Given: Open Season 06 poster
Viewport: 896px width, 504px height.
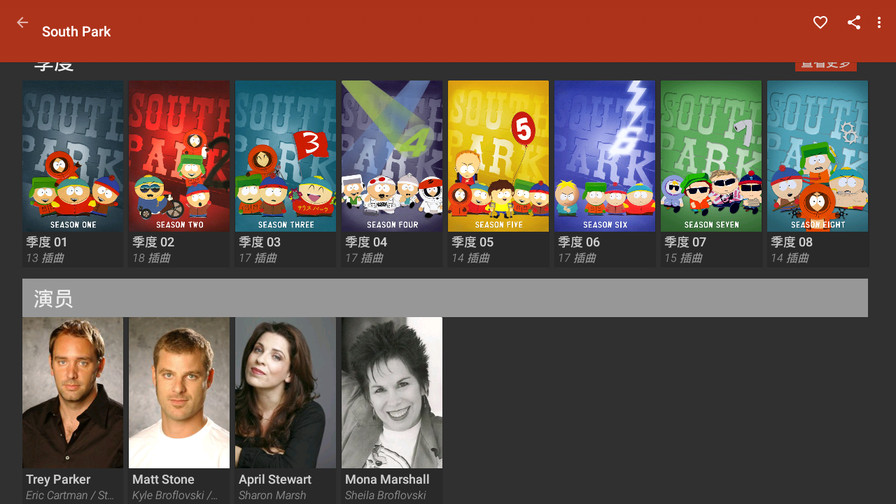Looking at the screenshot, I should point(605,156).
